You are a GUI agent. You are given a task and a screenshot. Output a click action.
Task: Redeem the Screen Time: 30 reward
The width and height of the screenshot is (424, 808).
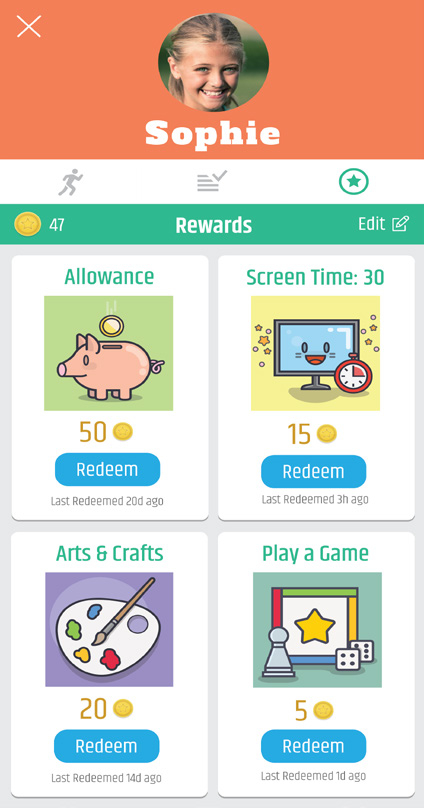click(314, 472)
